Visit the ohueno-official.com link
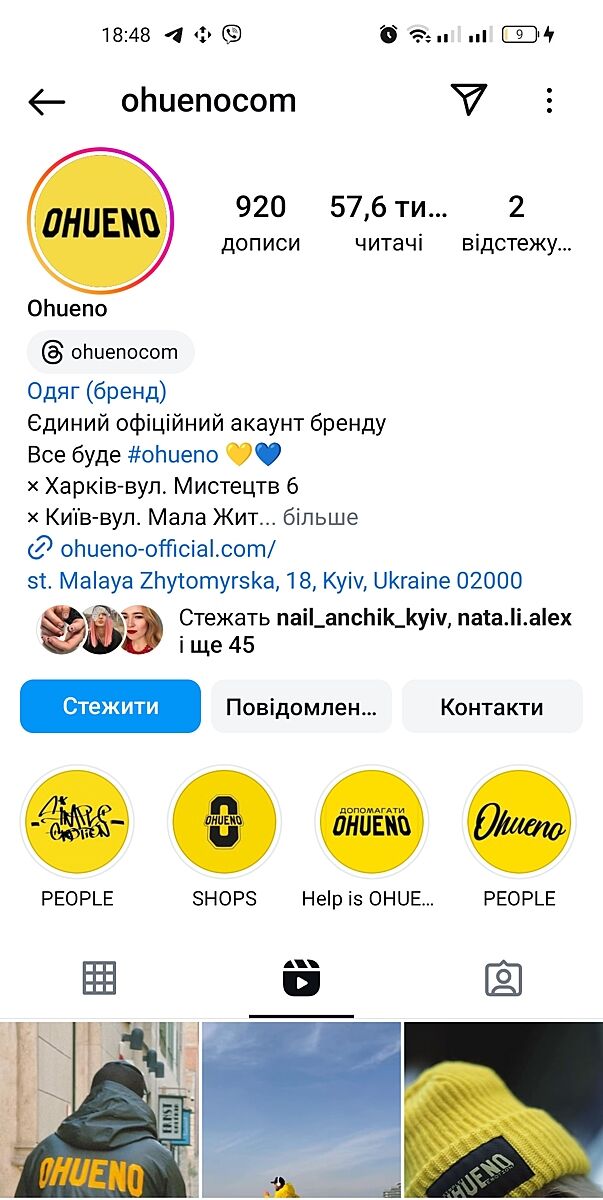The image size is (603, 1200). point(167,549)
